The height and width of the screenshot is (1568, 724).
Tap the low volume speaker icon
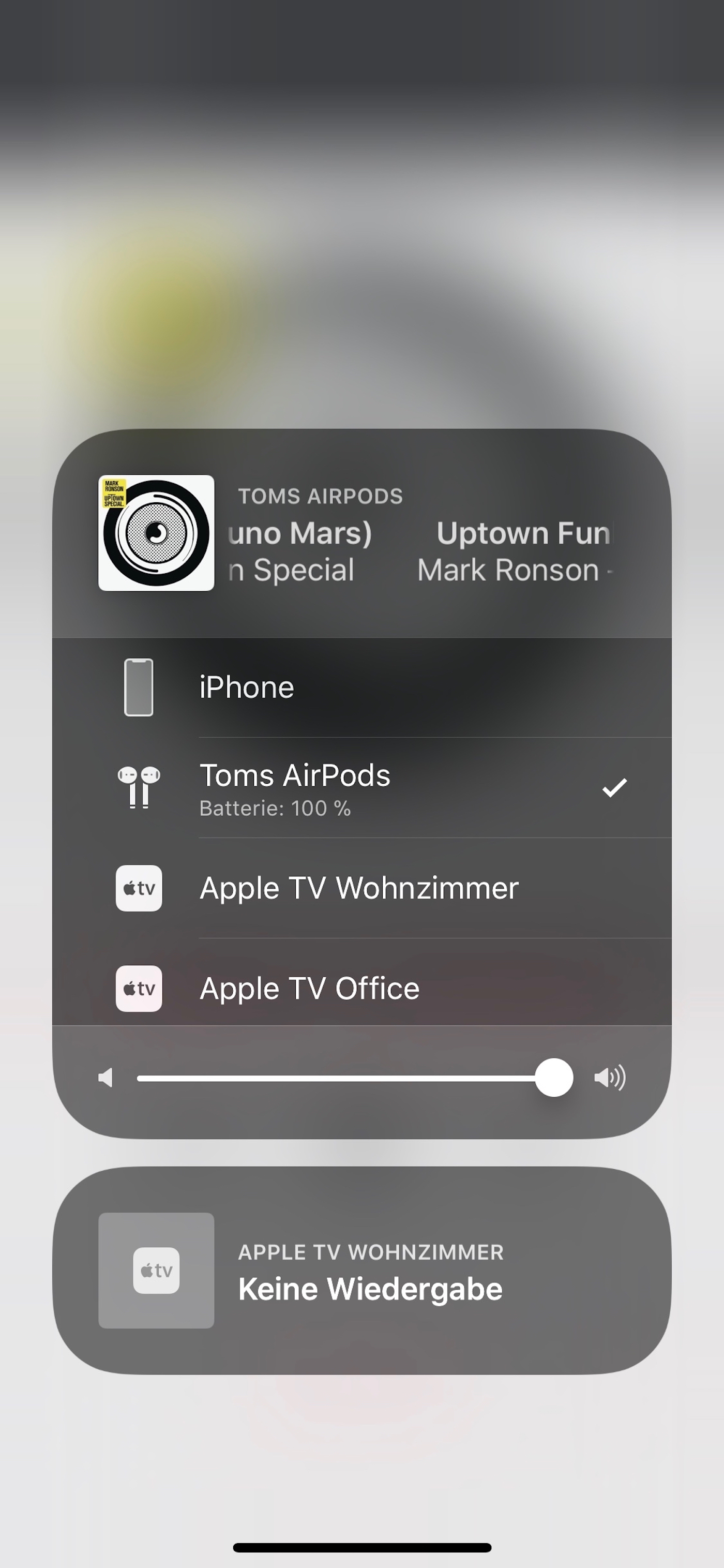point(105,1078)
